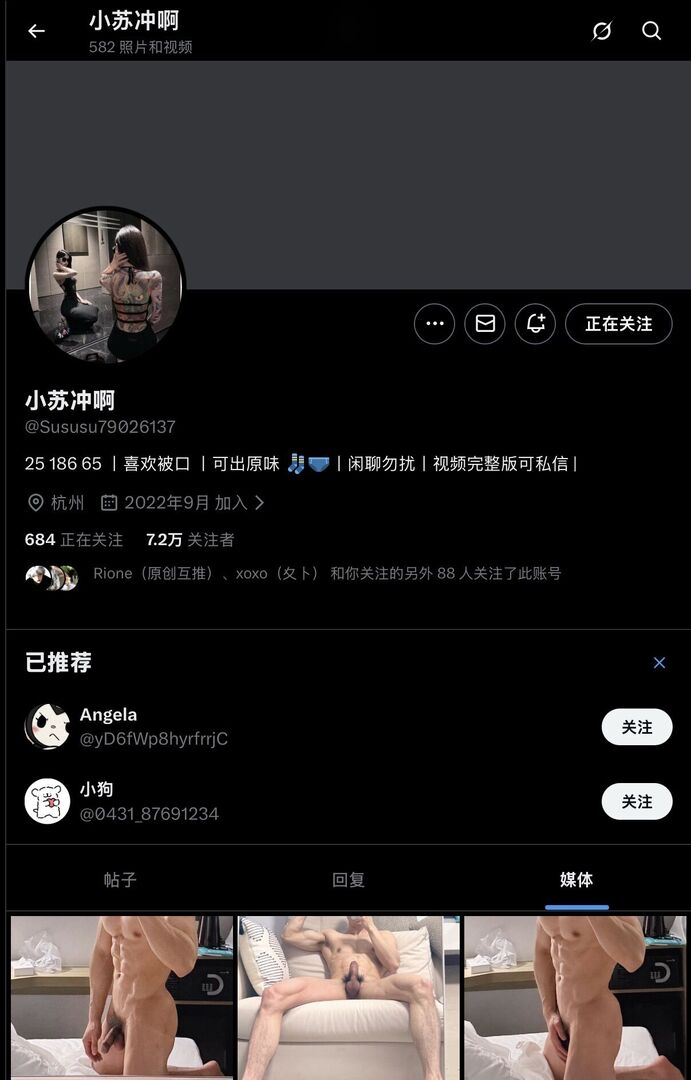Dismiss the 已推荐 suggestions section
The height and width of the screenshot is (1080, 691).
point(659,663)
